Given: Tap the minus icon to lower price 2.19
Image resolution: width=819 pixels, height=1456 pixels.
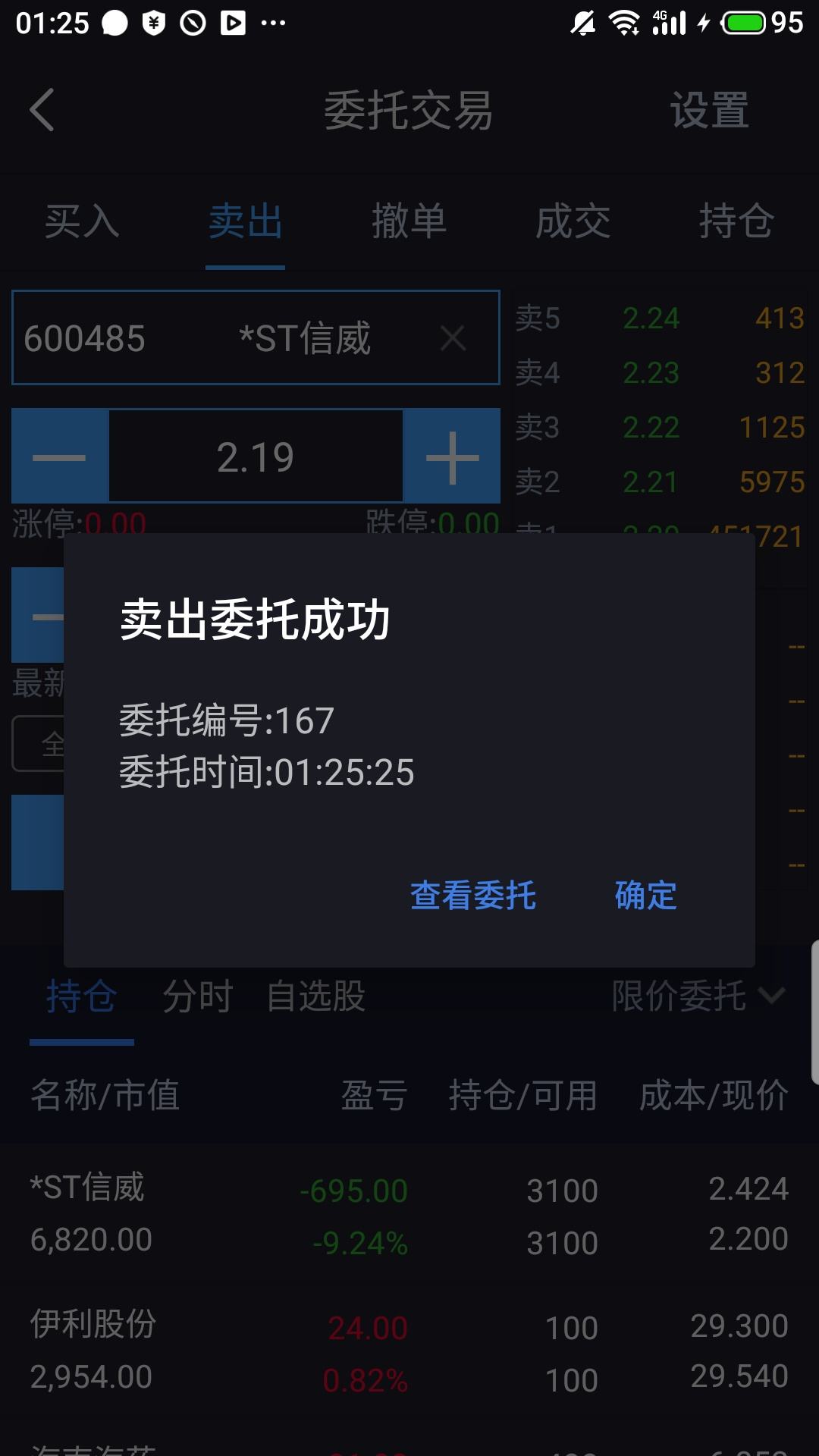Looking at the screenshot, I should [x=60, y=456].
